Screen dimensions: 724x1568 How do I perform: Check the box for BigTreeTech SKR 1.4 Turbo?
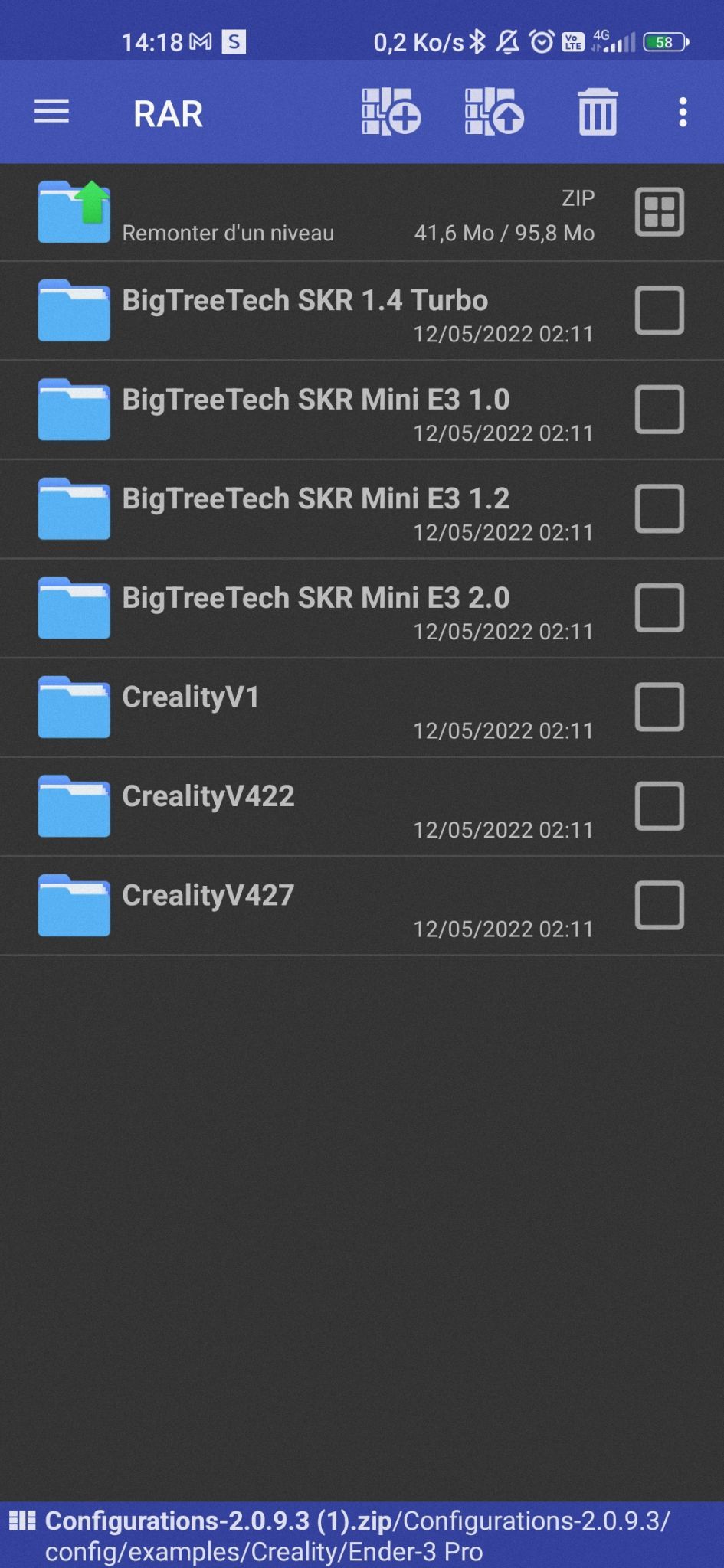click(660, 310)
